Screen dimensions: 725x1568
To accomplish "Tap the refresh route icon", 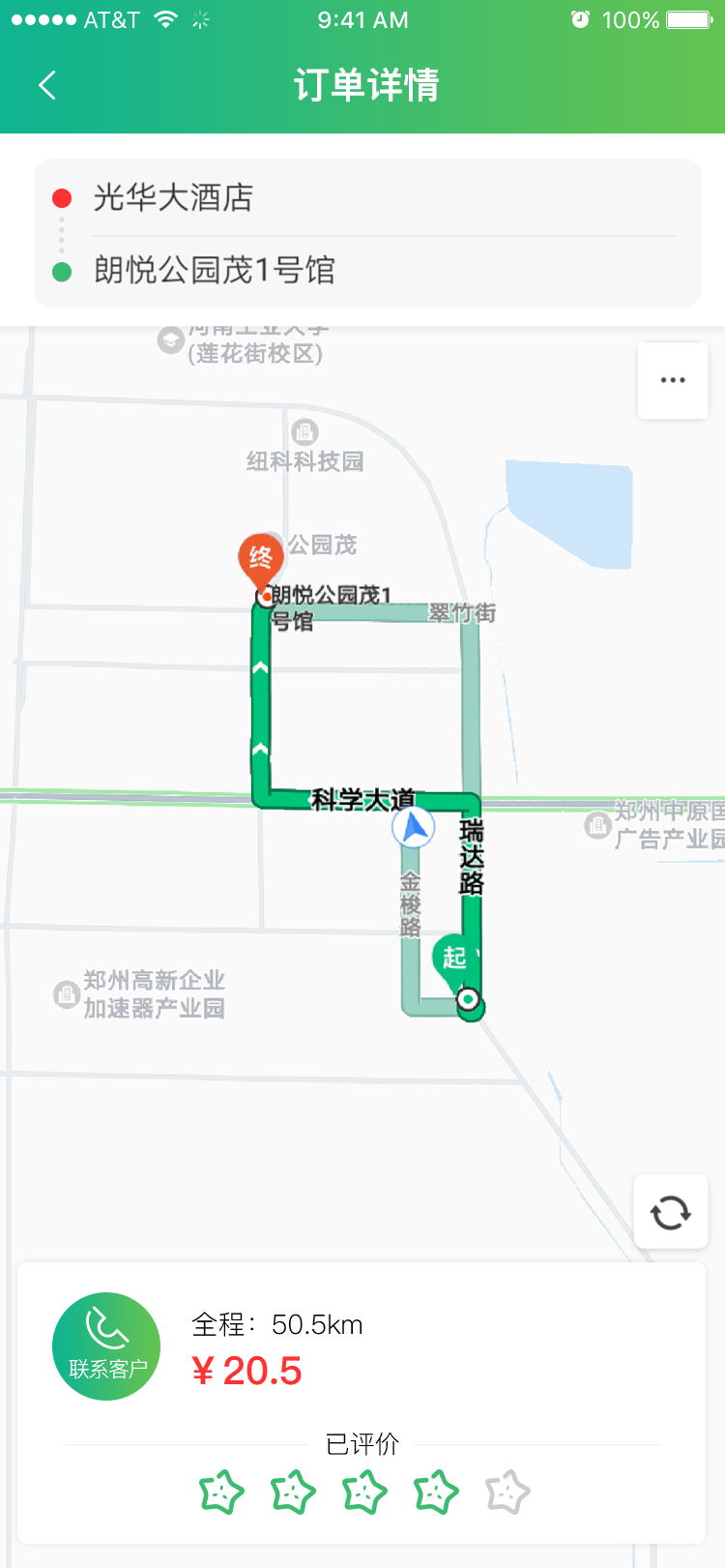I will pos(671,1210).
